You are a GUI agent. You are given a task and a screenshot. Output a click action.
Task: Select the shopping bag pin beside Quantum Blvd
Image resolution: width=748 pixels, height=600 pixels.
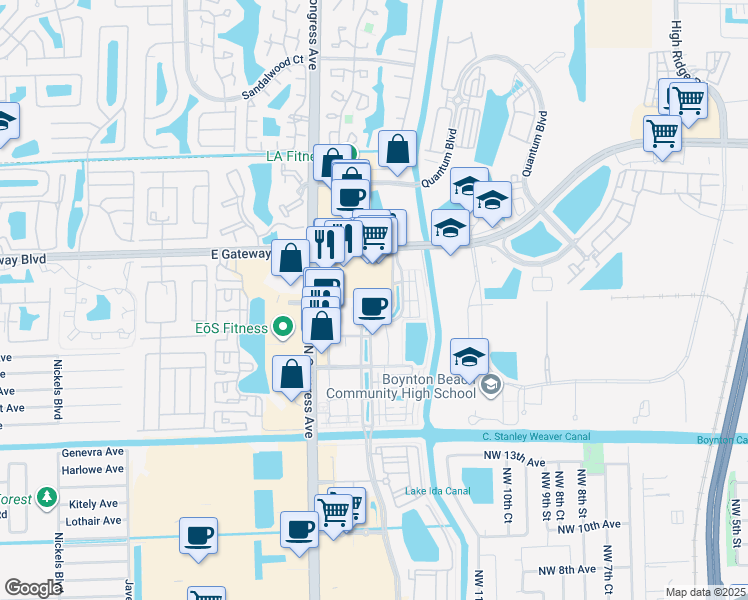pos(397,150)
